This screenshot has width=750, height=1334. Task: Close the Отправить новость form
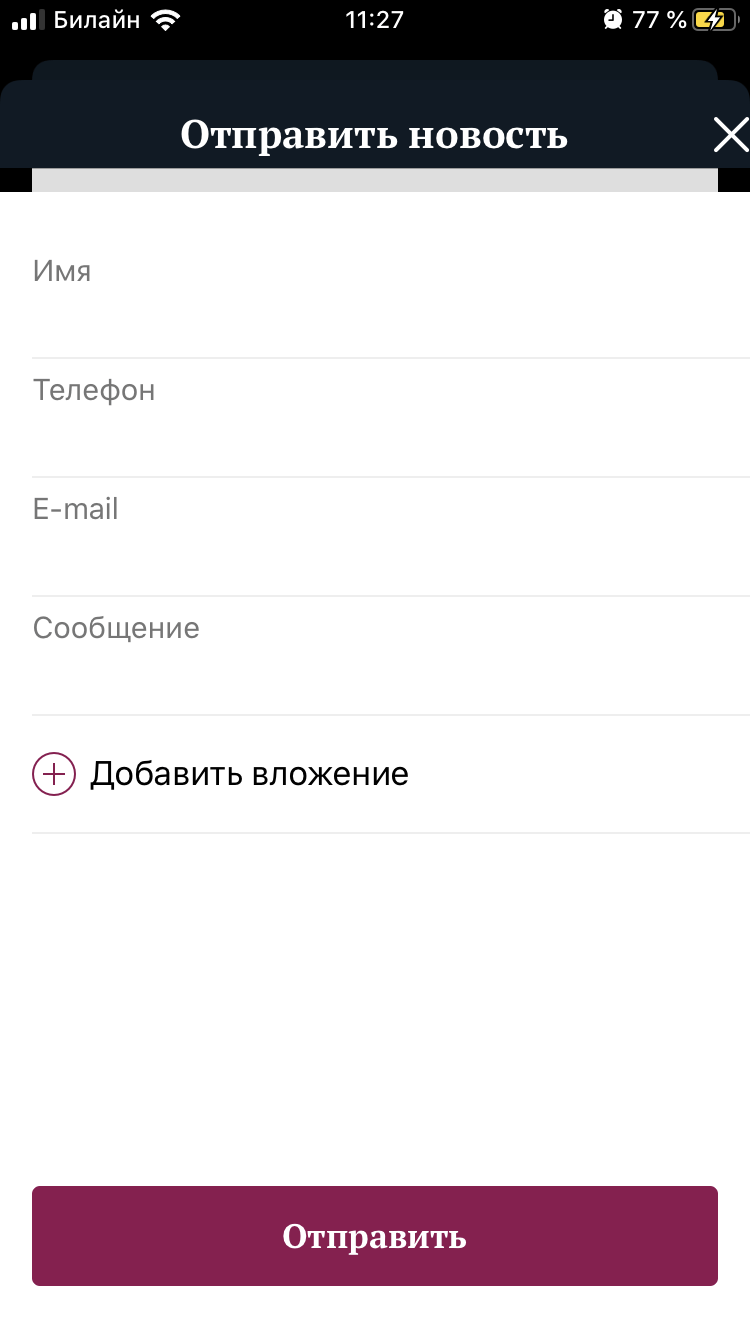pos(730,134)
